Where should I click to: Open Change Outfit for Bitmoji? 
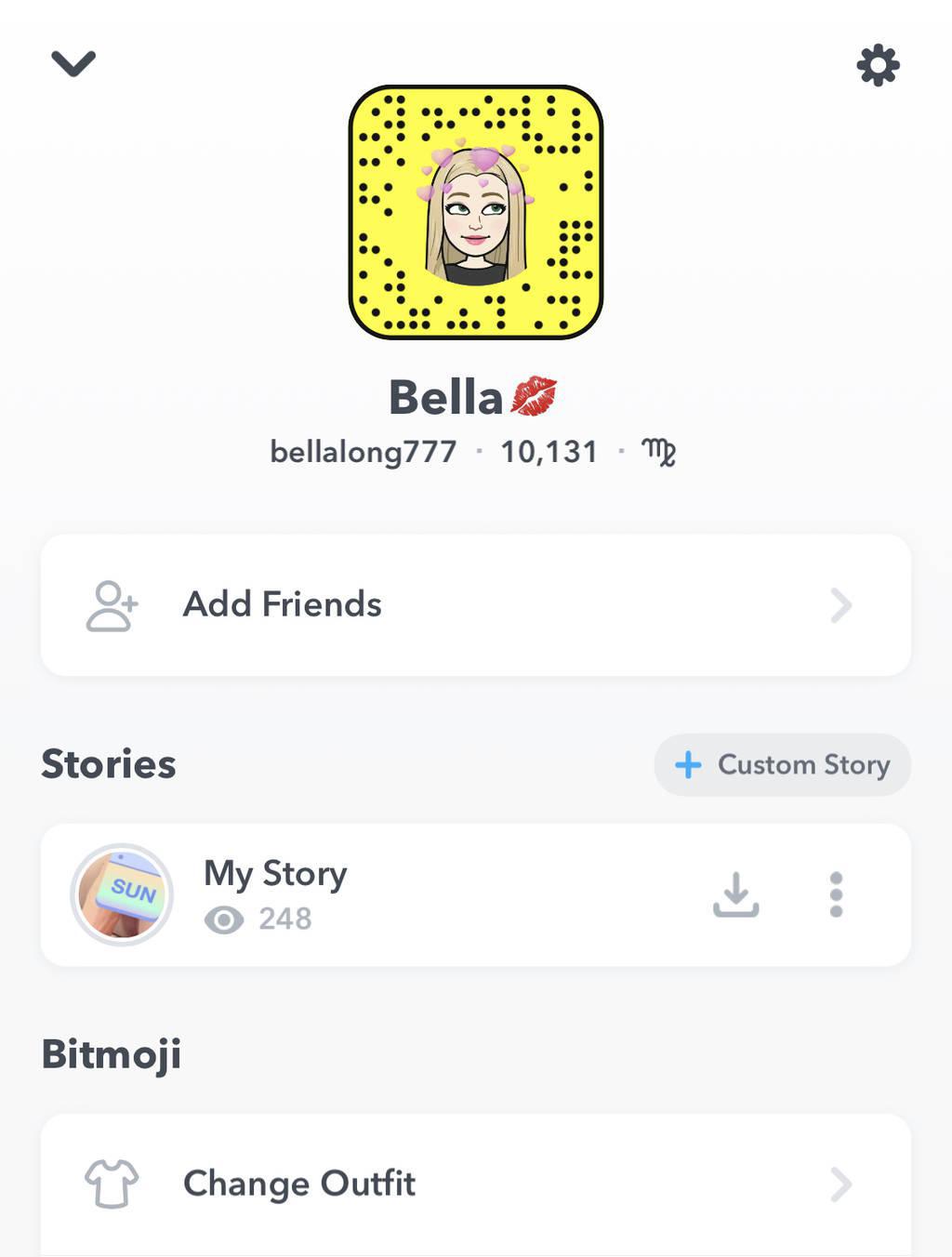point(475,1184)
